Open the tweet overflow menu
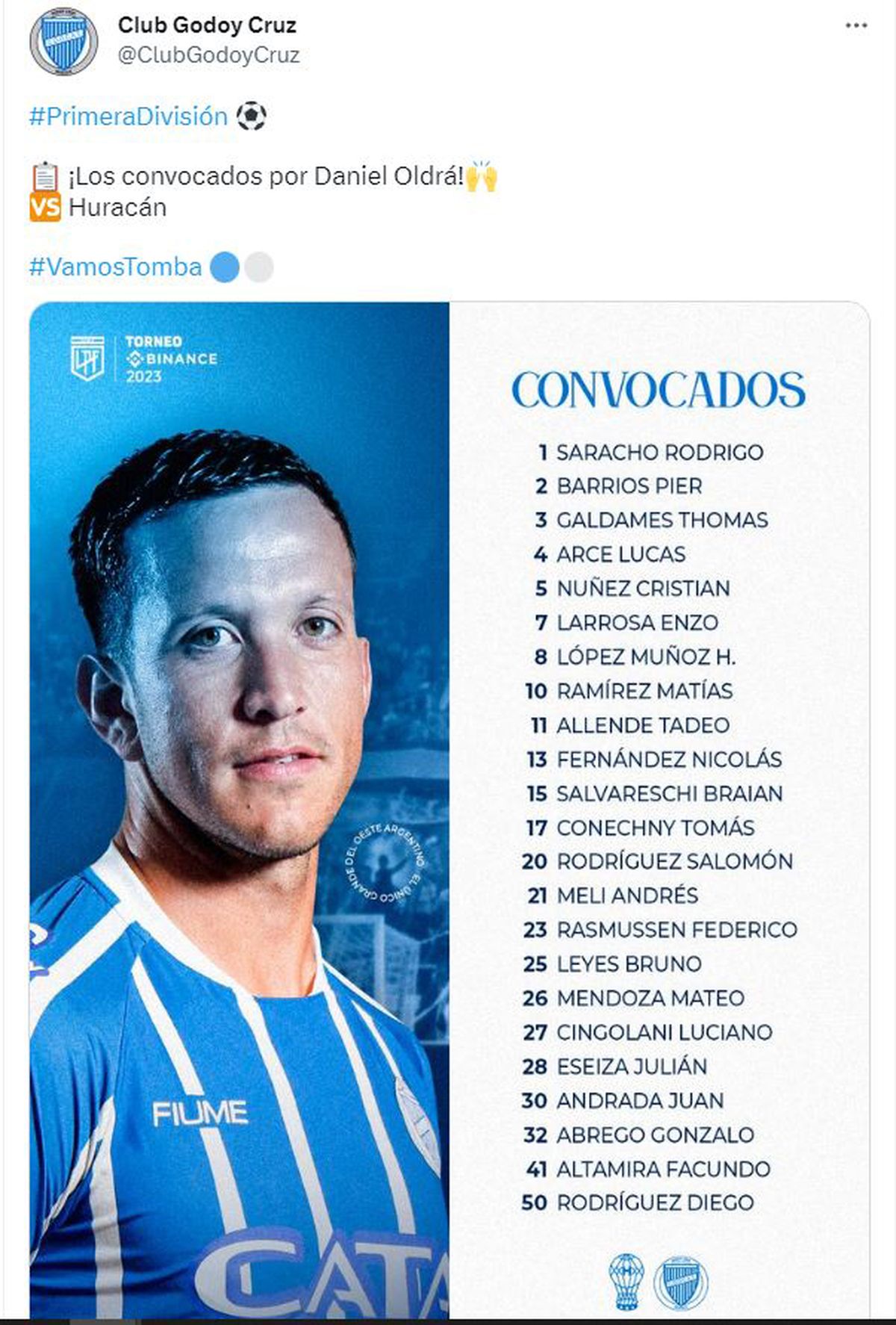Viewport: 896px width, 1325px height. click(x=856, y=25)
